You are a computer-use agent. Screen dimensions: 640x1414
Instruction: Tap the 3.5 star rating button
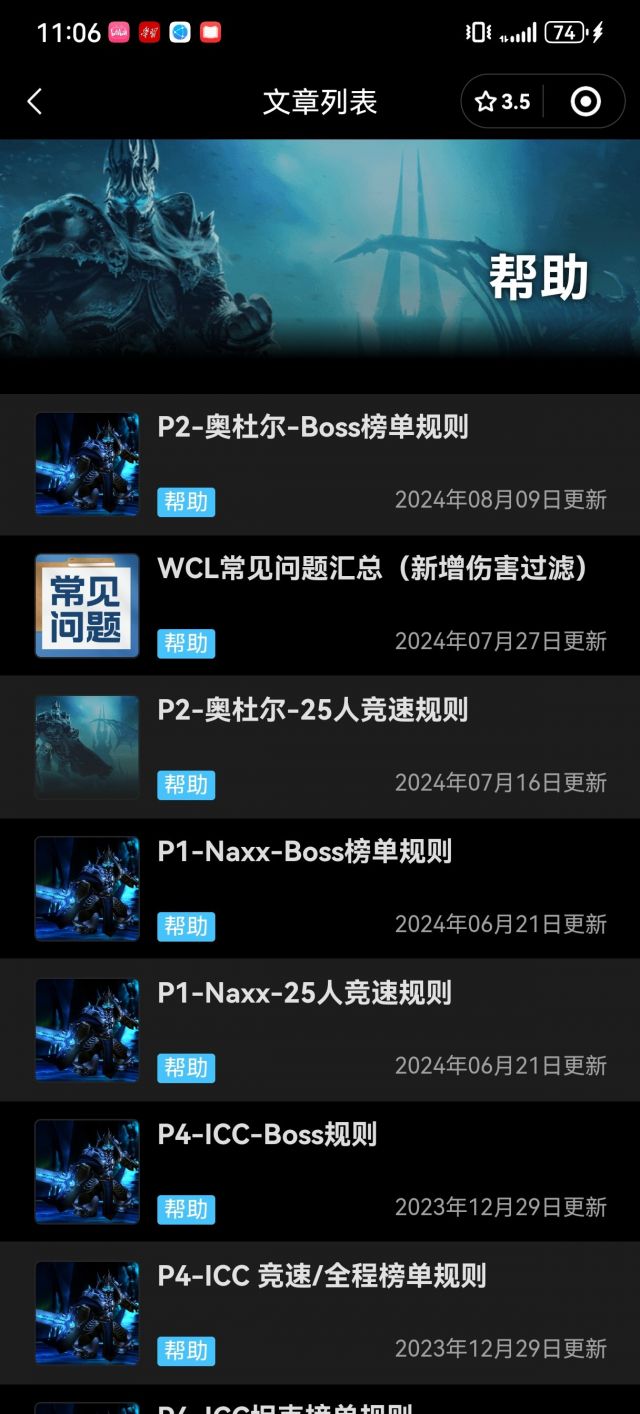[503, 101]
